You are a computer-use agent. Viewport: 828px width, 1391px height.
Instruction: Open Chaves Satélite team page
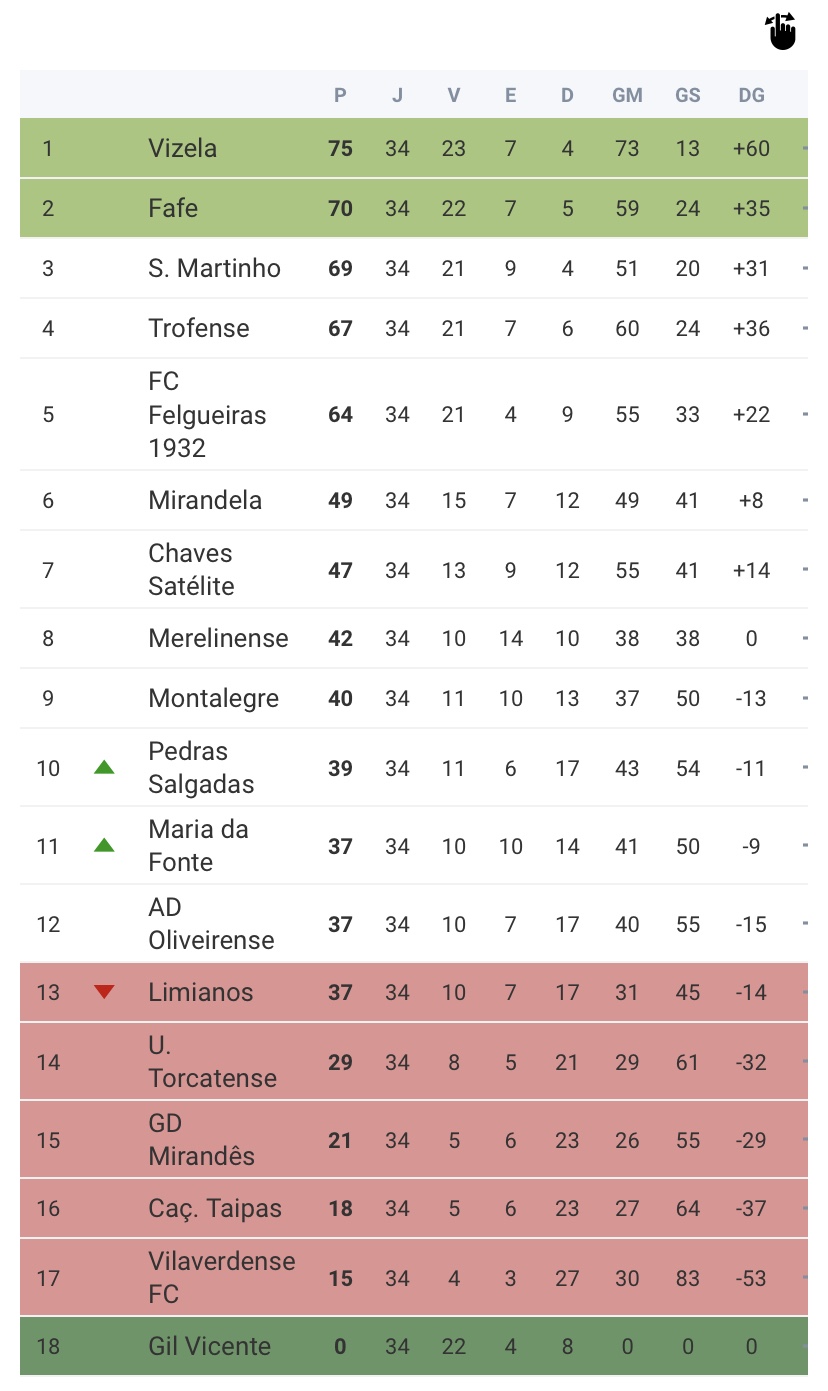[191, 570]
